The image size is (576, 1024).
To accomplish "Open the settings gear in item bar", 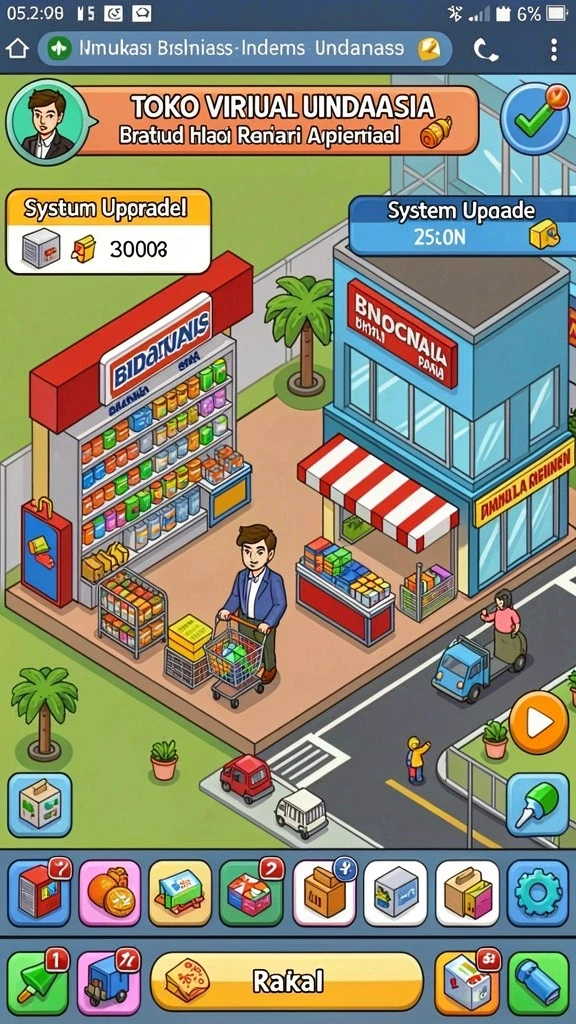I will point(537,893).
